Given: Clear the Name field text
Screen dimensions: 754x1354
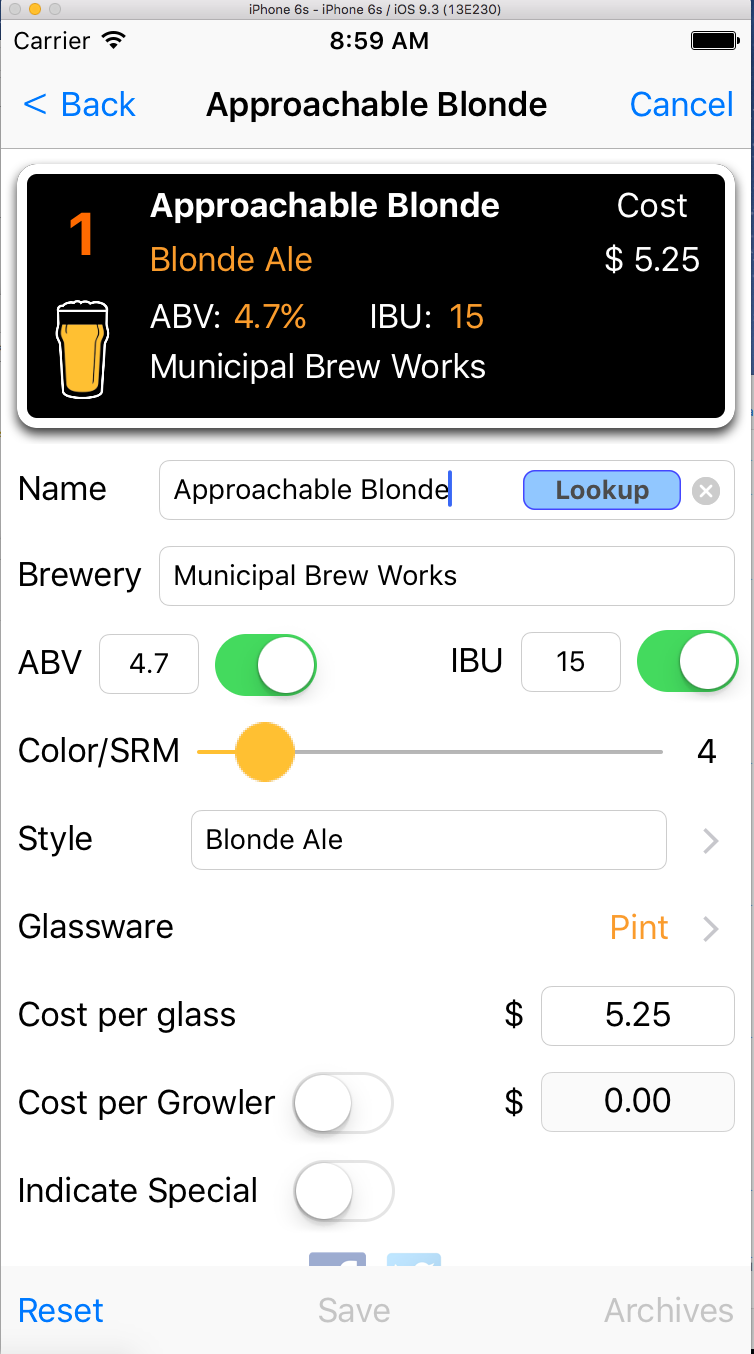Looking at the screenshot, I should click(706, 490).
